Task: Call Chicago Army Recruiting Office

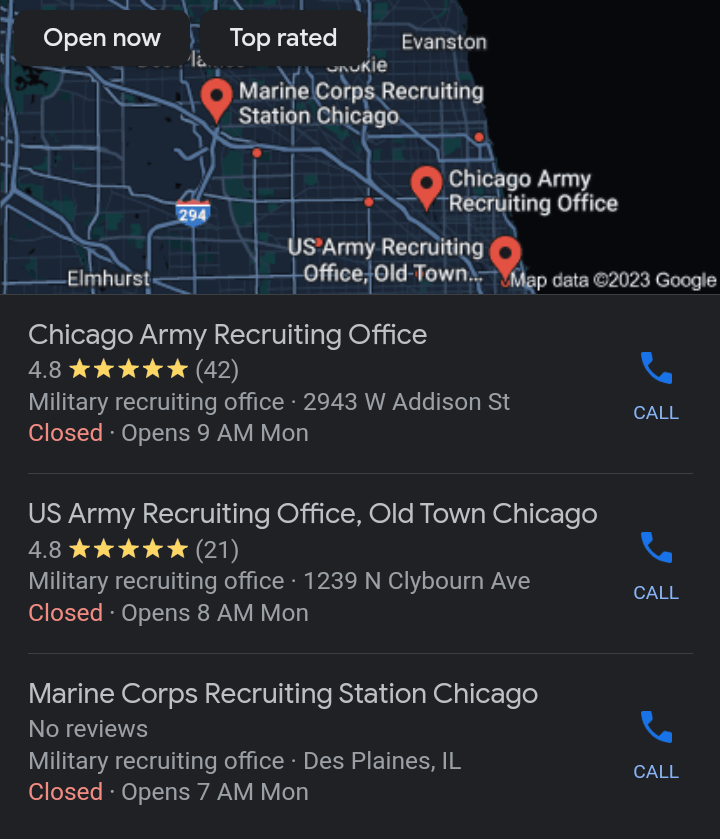Action: pyautogui.click(x=656, y=384)
